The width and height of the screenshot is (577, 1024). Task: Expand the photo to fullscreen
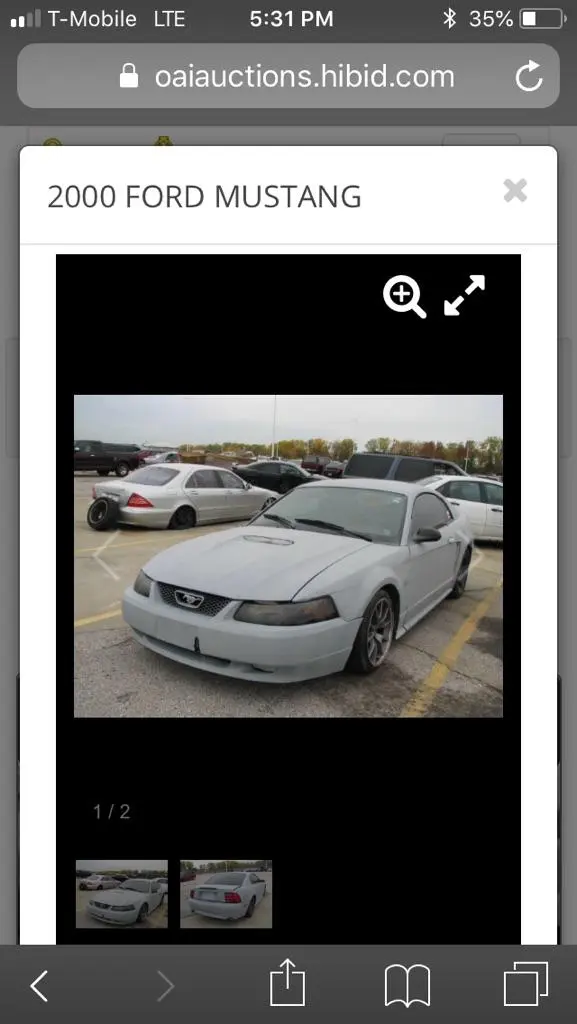pos(465,295)
